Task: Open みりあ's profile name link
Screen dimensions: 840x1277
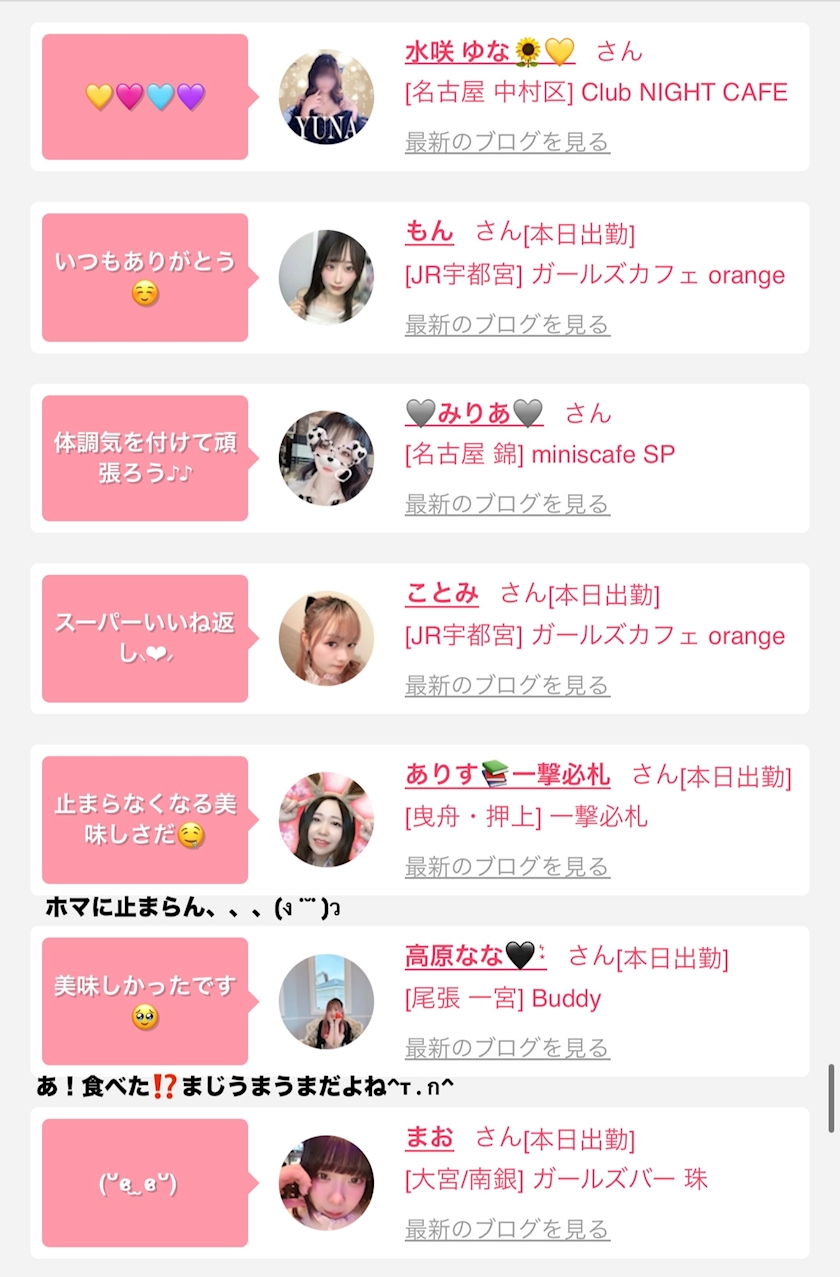Action: (x=474, y=414)
